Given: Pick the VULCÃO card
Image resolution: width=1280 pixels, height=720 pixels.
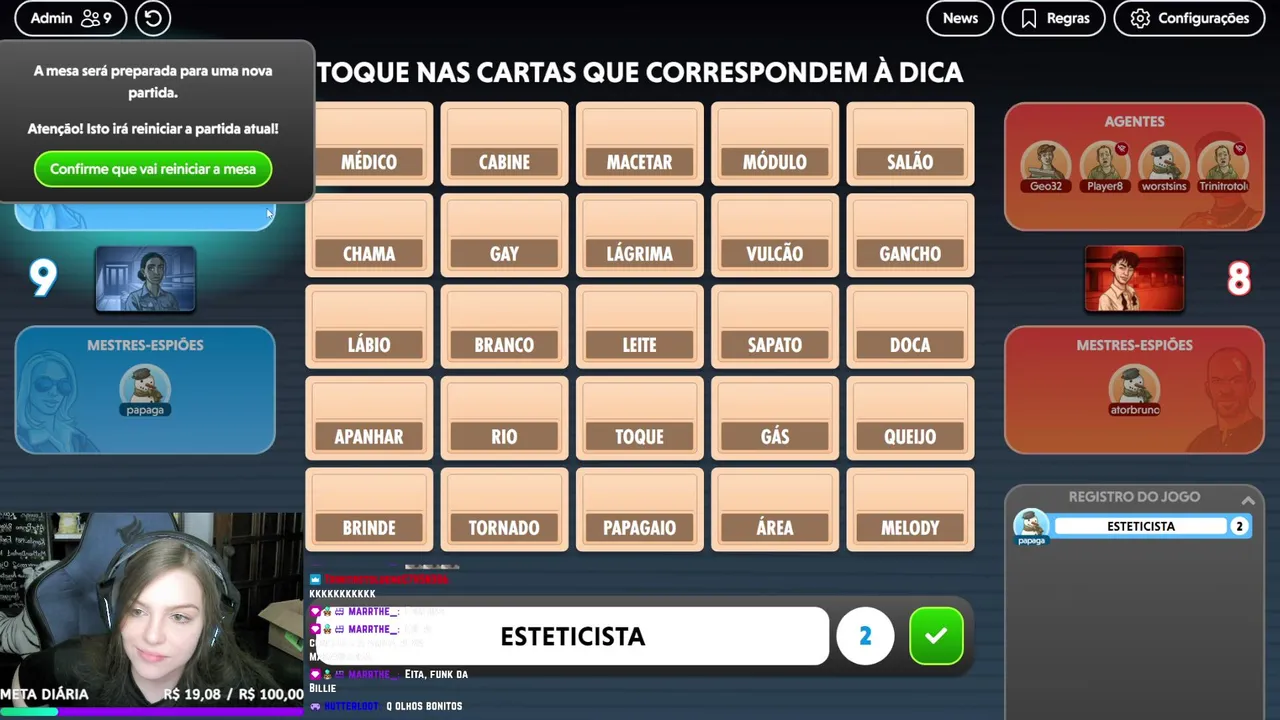Looking at the screenshot, I should pos(775,236).
